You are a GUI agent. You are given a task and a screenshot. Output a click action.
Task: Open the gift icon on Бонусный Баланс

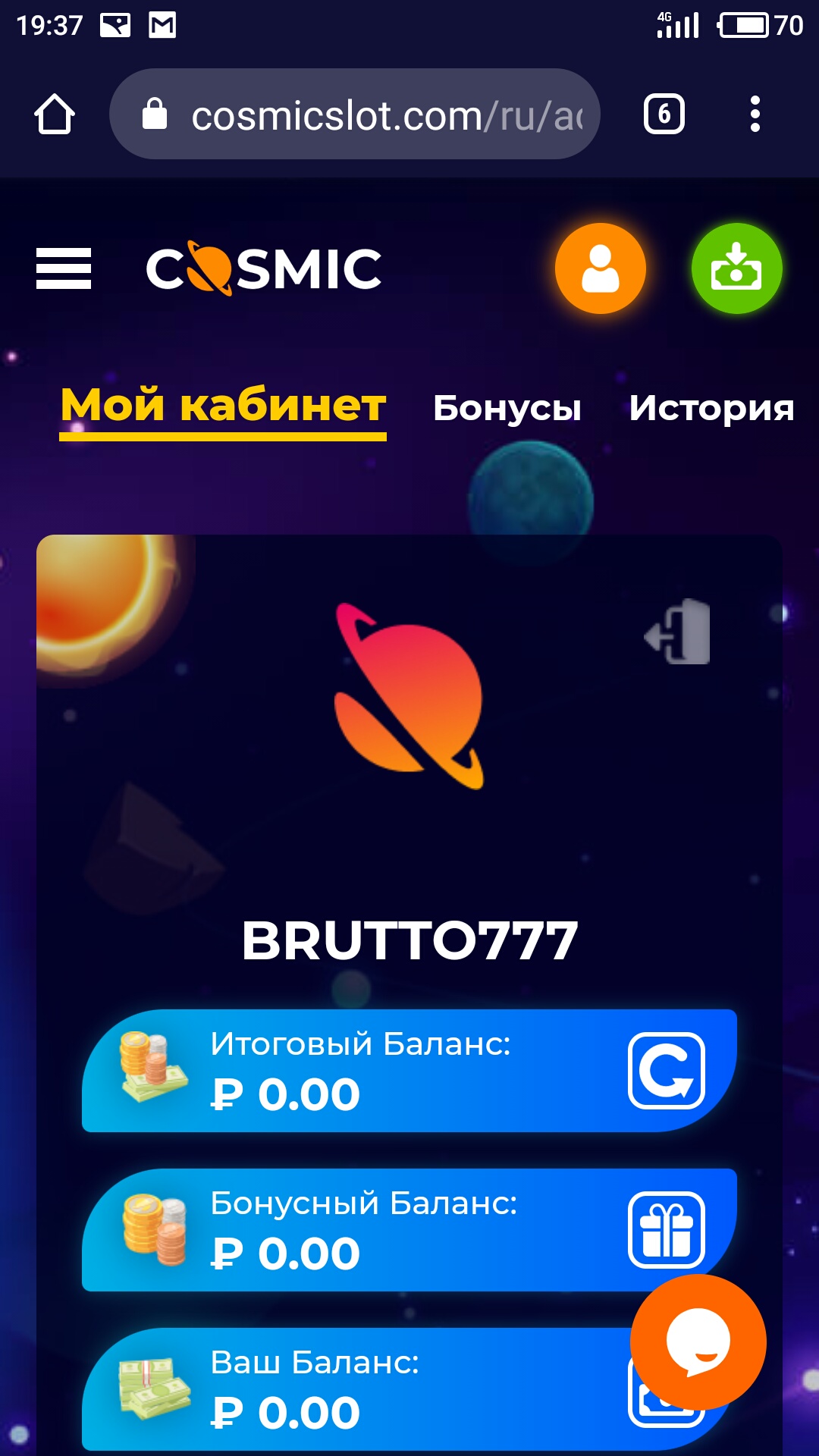[x=666, y=1230]
